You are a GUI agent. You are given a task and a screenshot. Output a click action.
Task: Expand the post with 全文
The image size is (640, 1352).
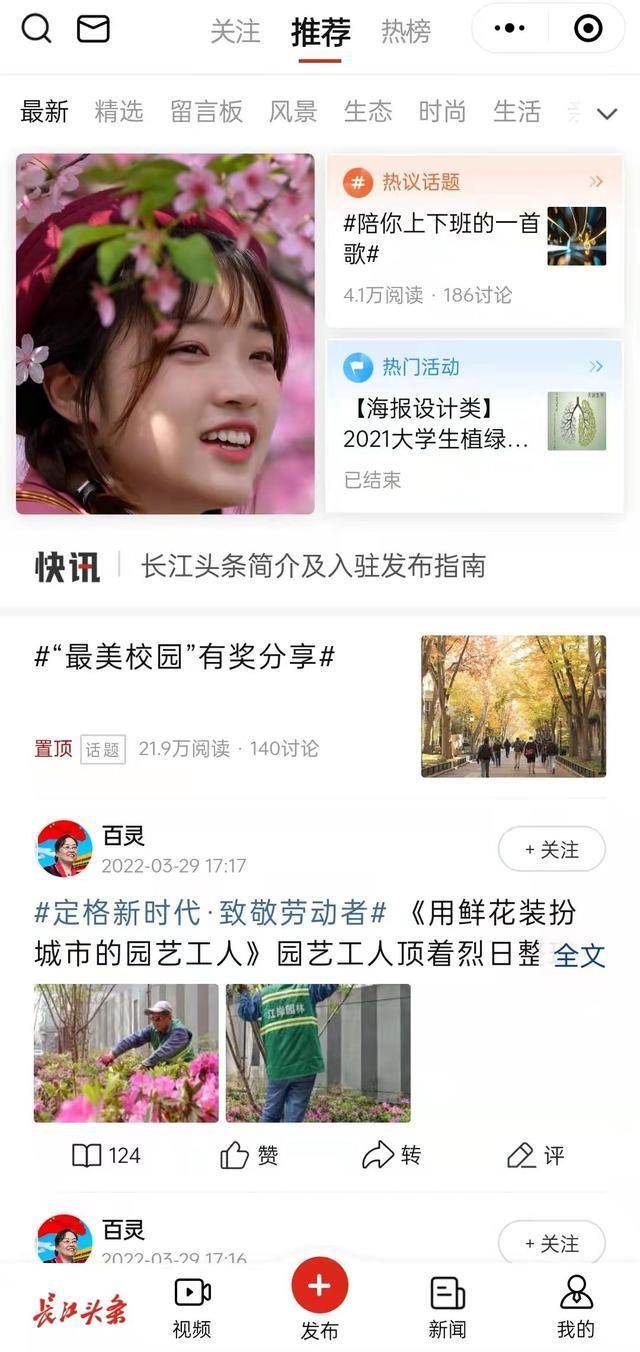[x=579, y=955]
